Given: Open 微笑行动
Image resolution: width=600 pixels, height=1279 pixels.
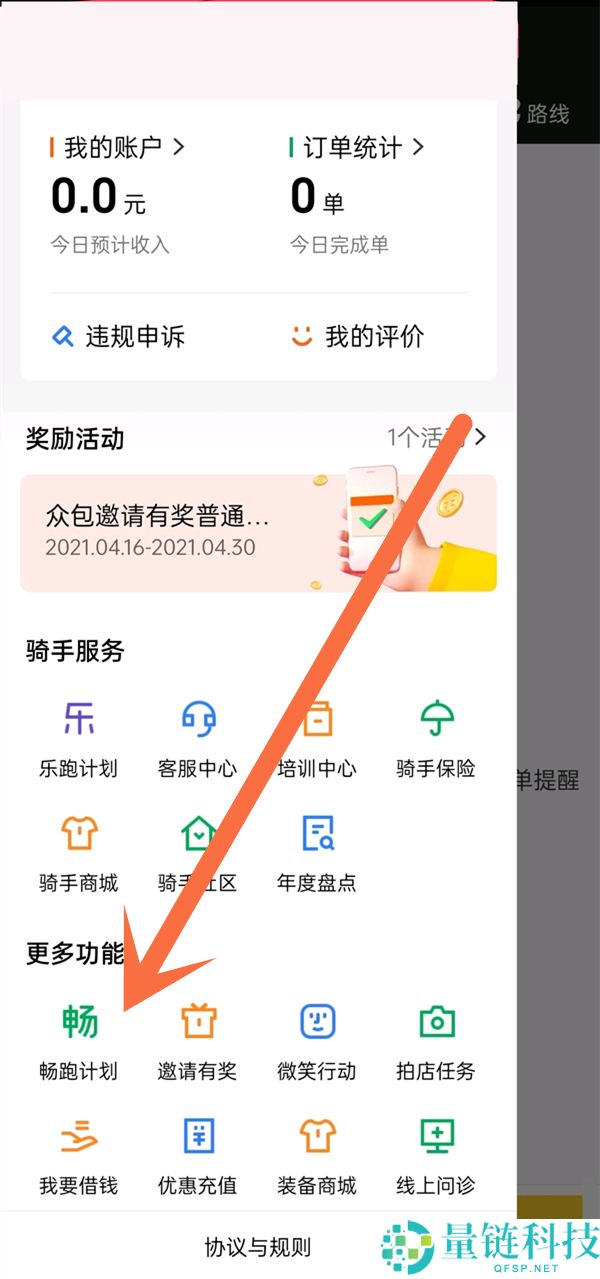Looking at the screenshot, I should pyautogui.click(x=316, y=1042).
